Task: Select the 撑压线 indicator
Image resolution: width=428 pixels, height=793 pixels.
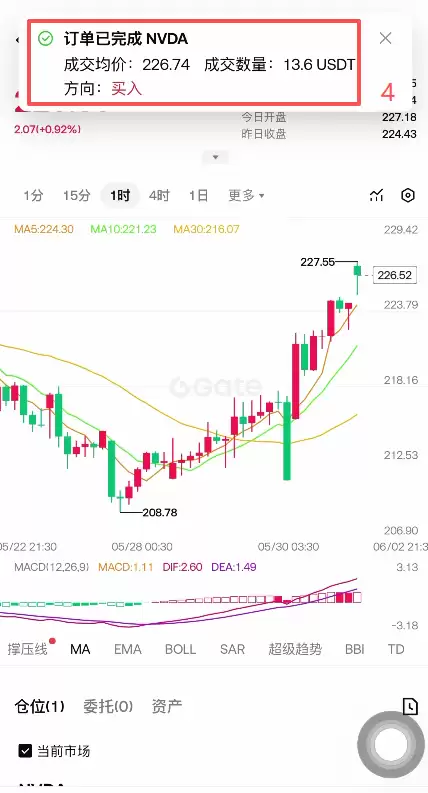Action: pyautogui.click(x=28, y=649)
